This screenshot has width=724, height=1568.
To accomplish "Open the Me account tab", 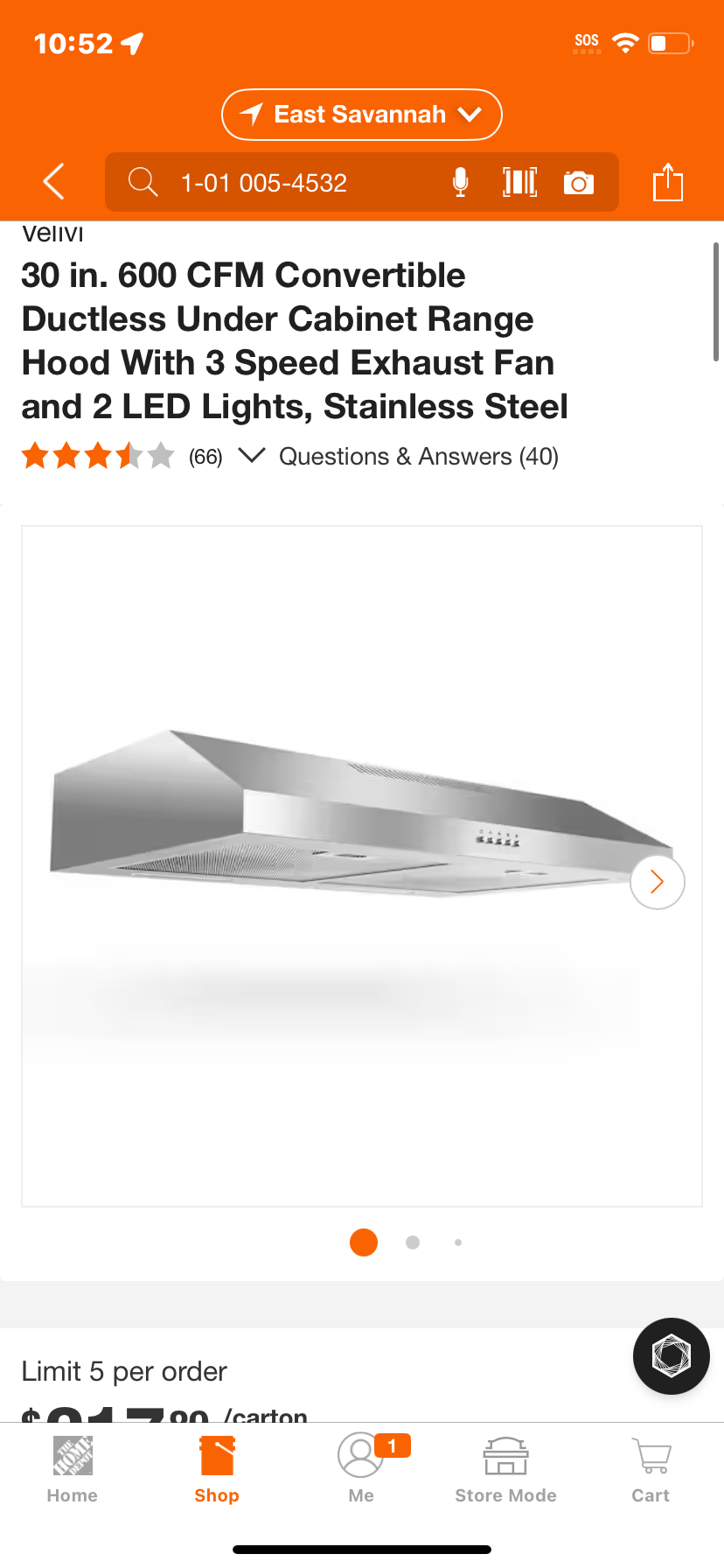I will click(361, 1470).
